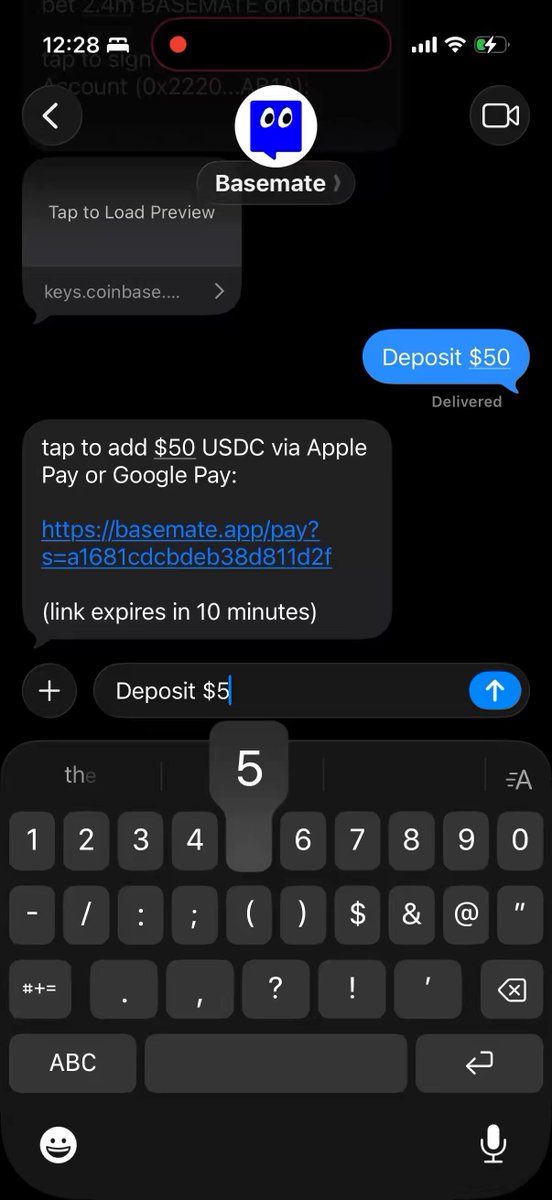
Task: Start a FaceTime video call
Action: click(x=500, y=116)
